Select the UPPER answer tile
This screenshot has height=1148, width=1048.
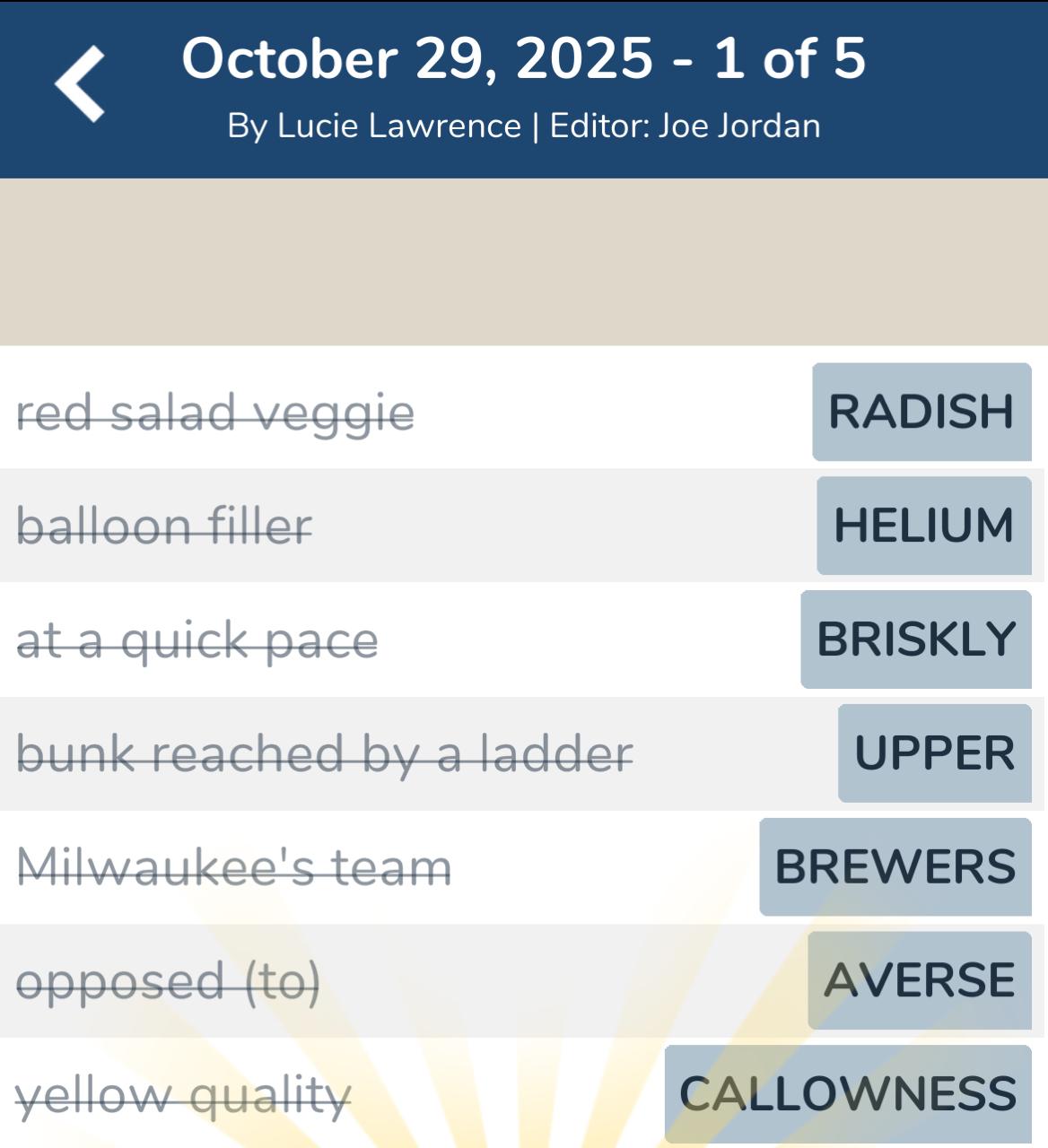[x=935, y=753]
